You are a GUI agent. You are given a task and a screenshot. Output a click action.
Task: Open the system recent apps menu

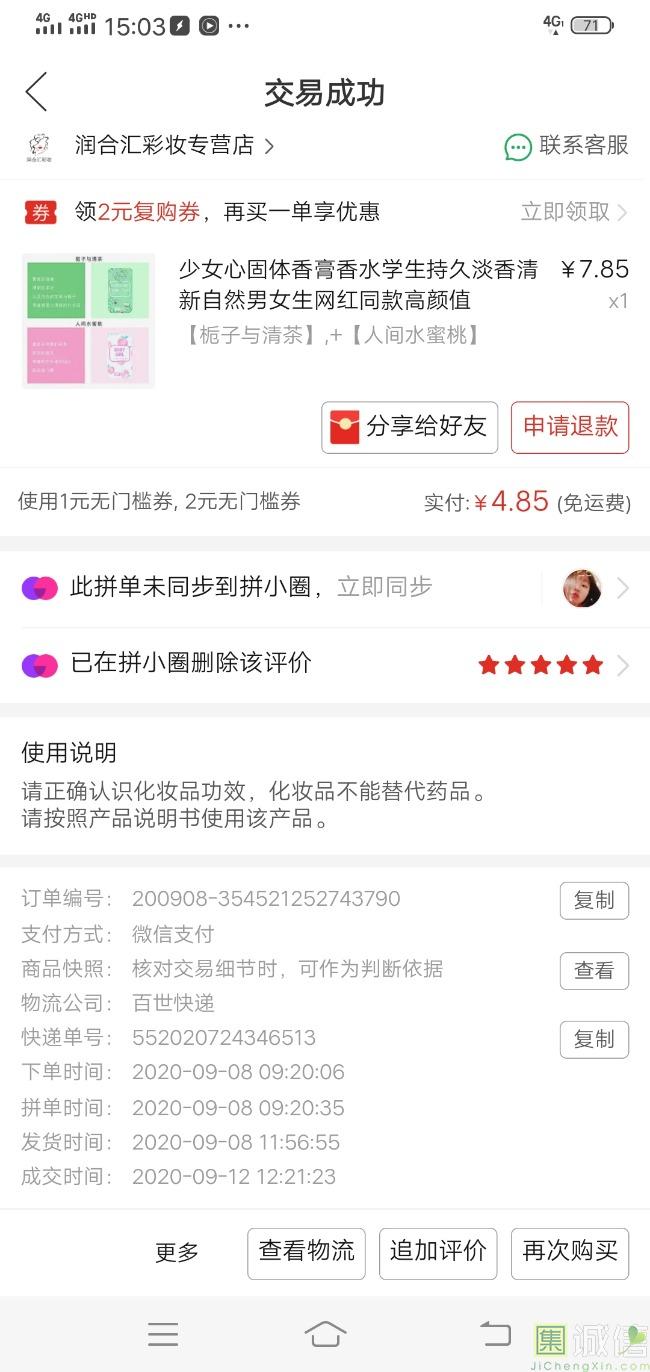[x=163, y=1334]
